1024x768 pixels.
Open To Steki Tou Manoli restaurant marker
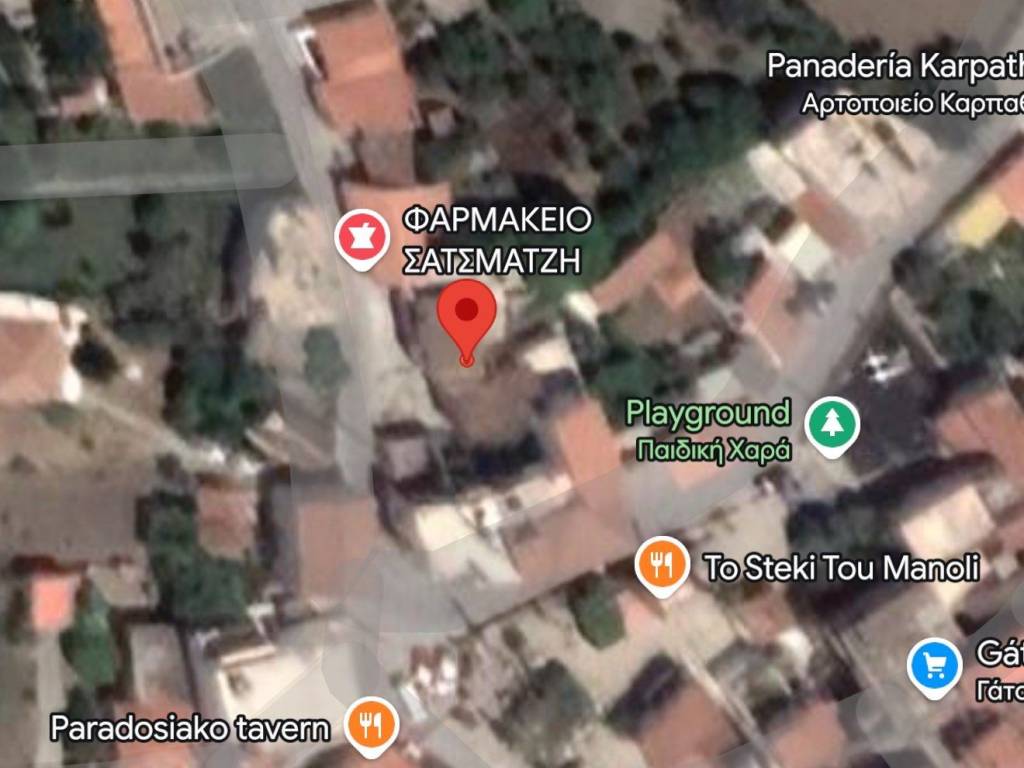click(662, 567)
